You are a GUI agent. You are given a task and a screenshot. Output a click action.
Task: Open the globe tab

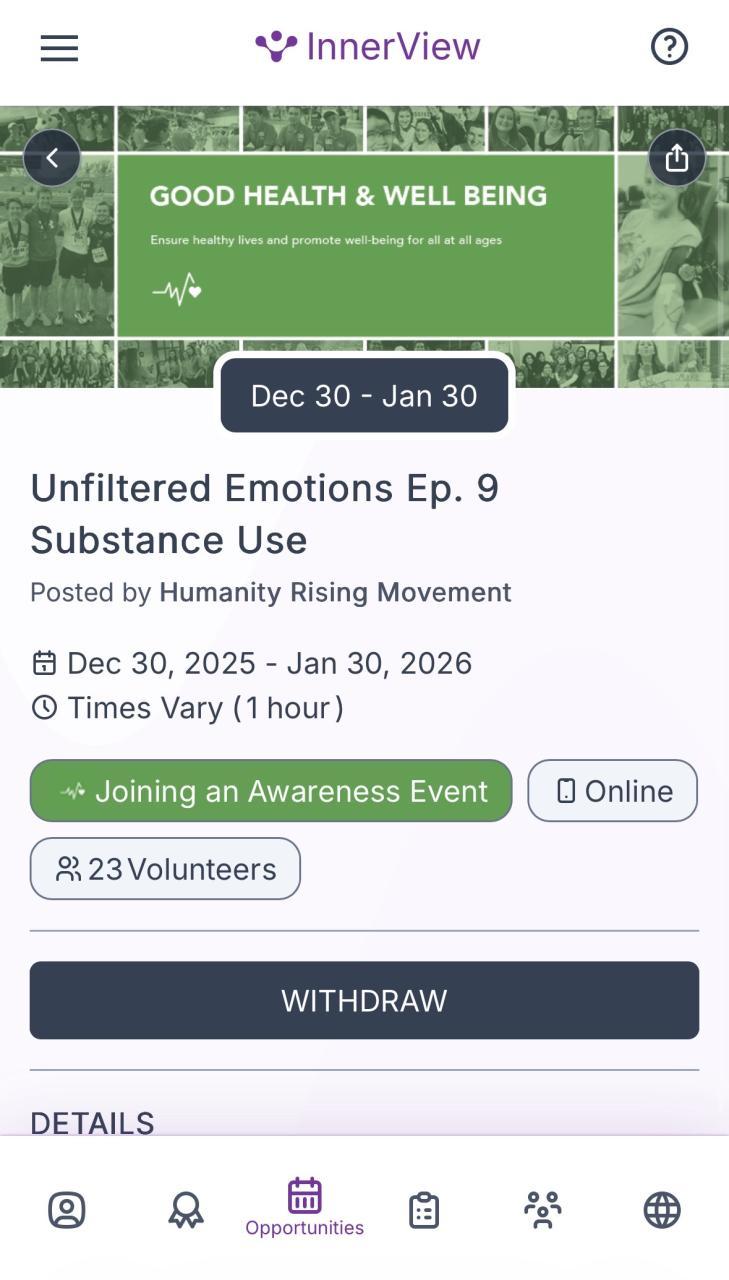[x=662, y=1210]
